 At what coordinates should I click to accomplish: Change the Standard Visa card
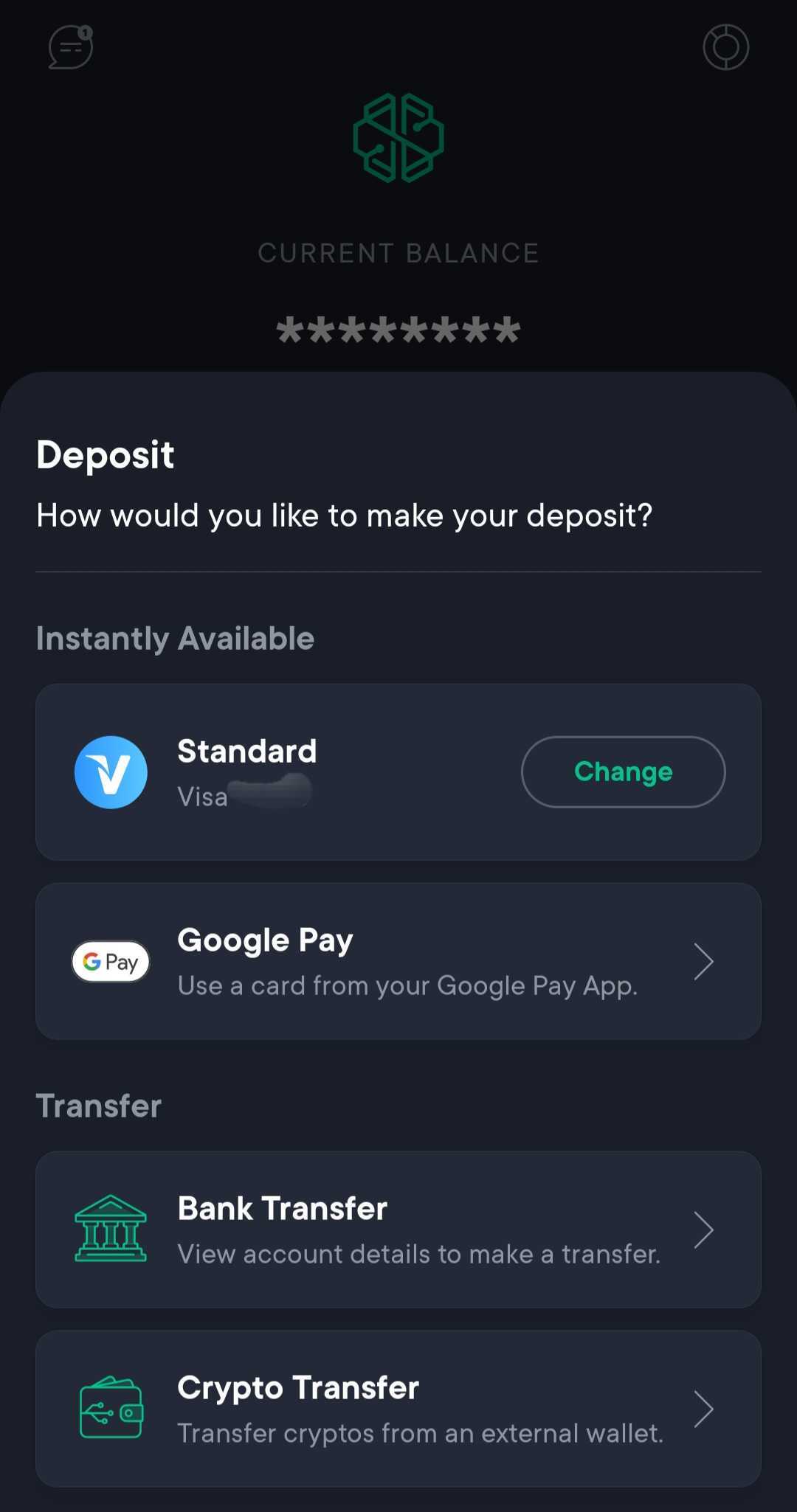click(623, 771)
